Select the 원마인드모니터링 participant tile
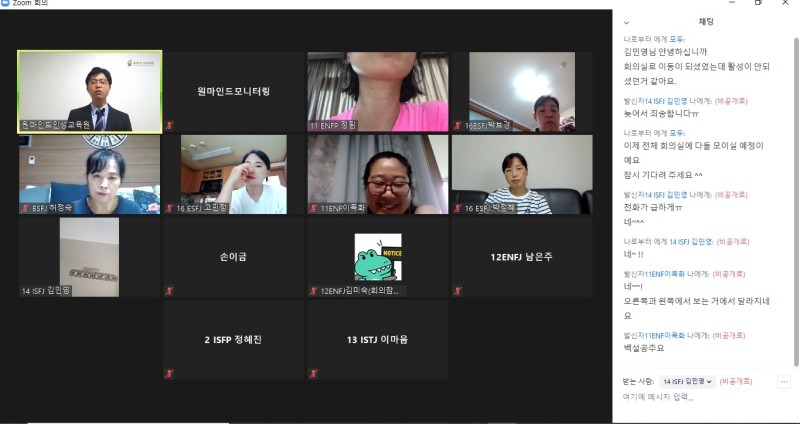 [233, 91]
